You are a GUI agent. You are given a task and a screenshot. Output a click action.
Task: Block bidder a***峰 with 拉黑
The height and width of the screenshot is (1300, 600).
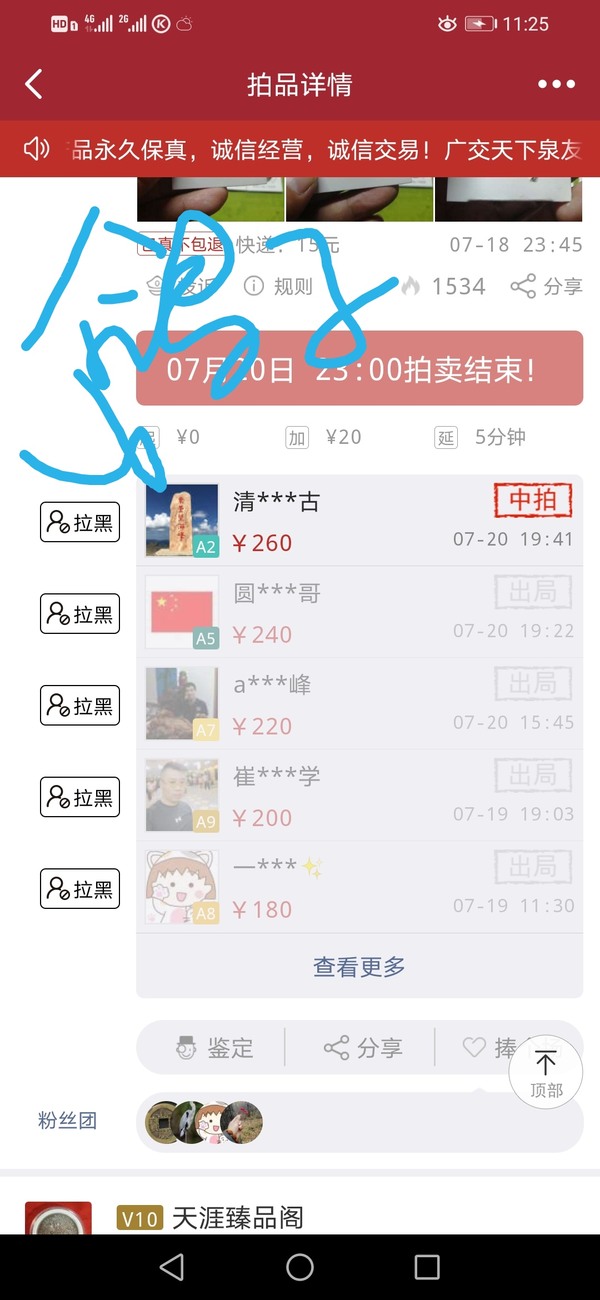coord(80,706)
